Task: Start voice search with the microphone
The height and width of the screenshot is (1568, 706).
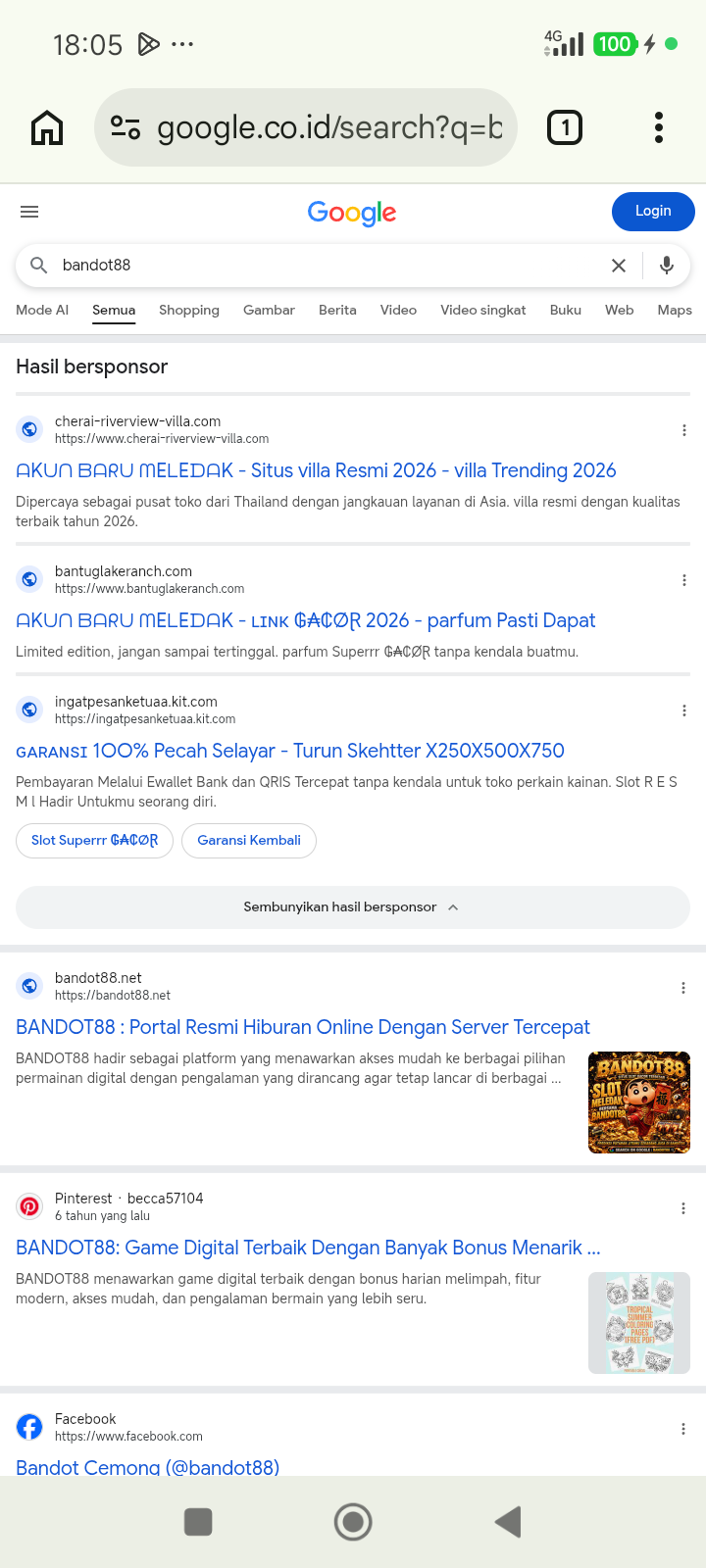Action: point(667,266)
